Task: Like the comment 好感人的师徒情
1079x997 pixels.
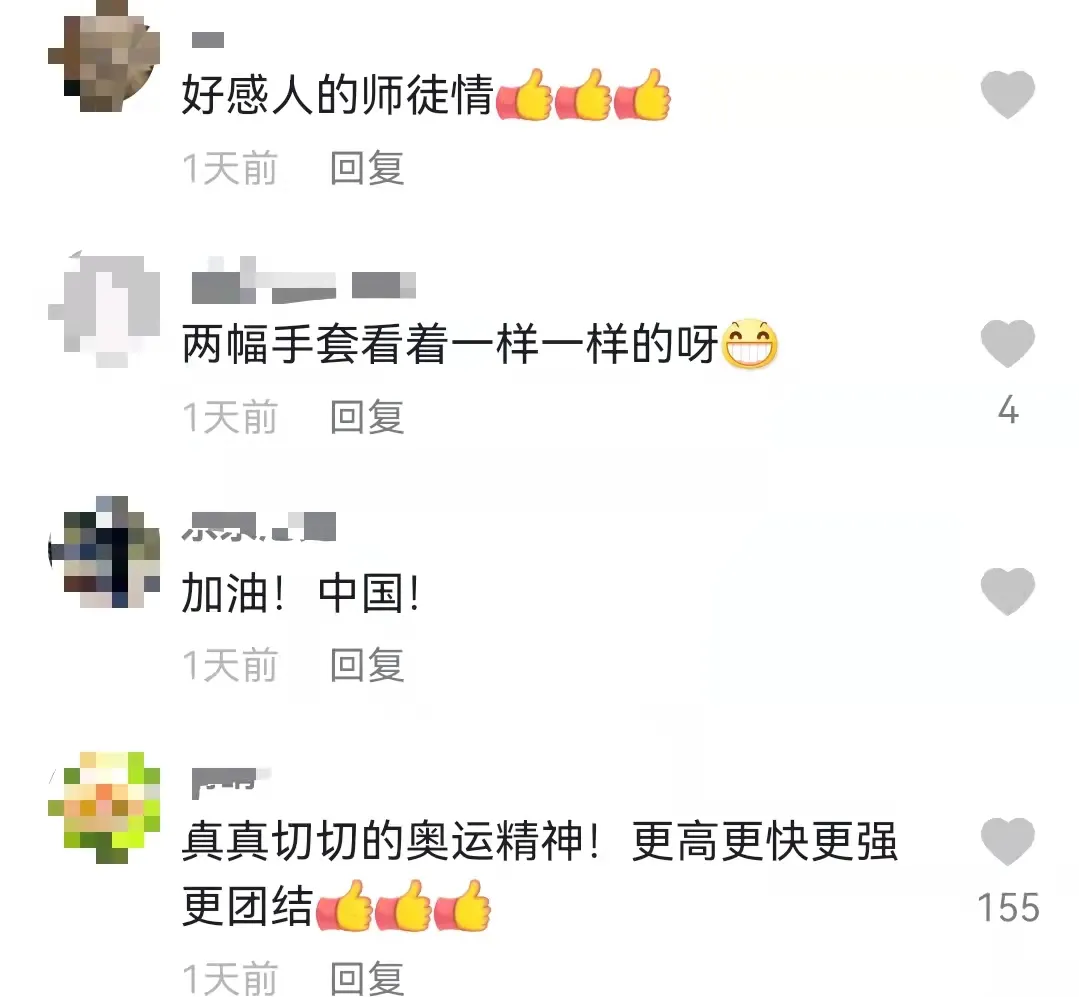Action: [1007, 95]
